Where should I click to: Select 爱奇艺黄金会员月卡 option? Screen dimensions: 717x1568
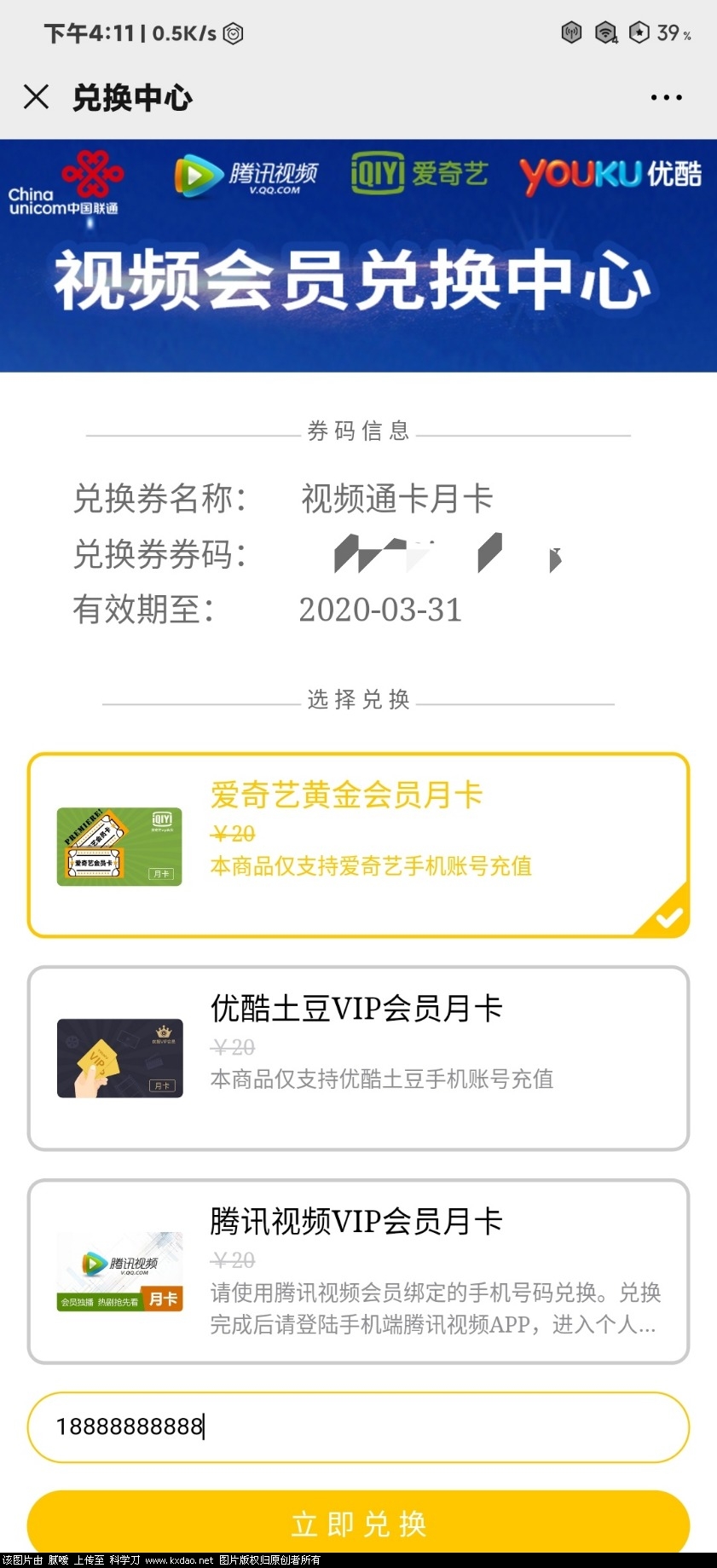click(x=358, y=845)
